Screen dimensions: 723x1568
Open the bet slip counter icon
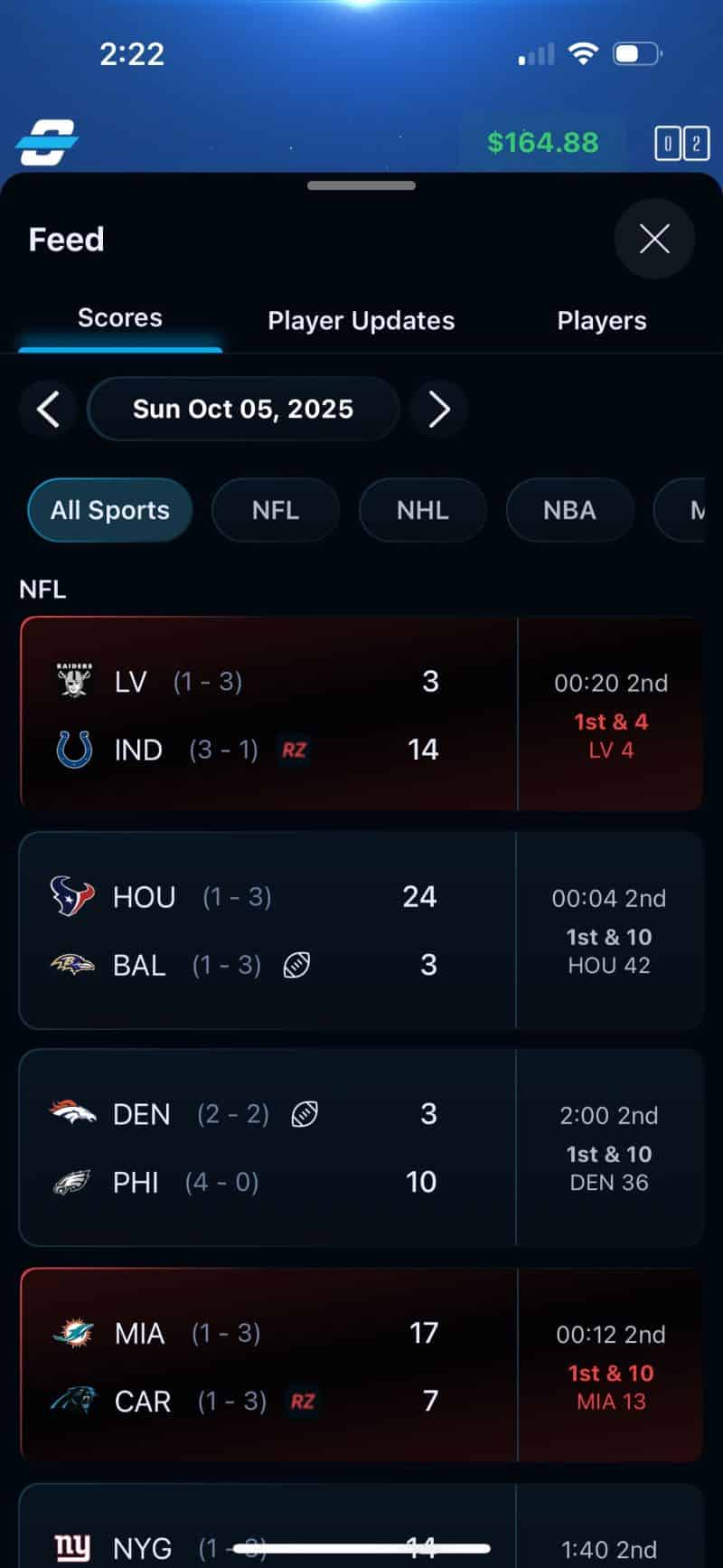pyautogui.click(x=681, y=144)
